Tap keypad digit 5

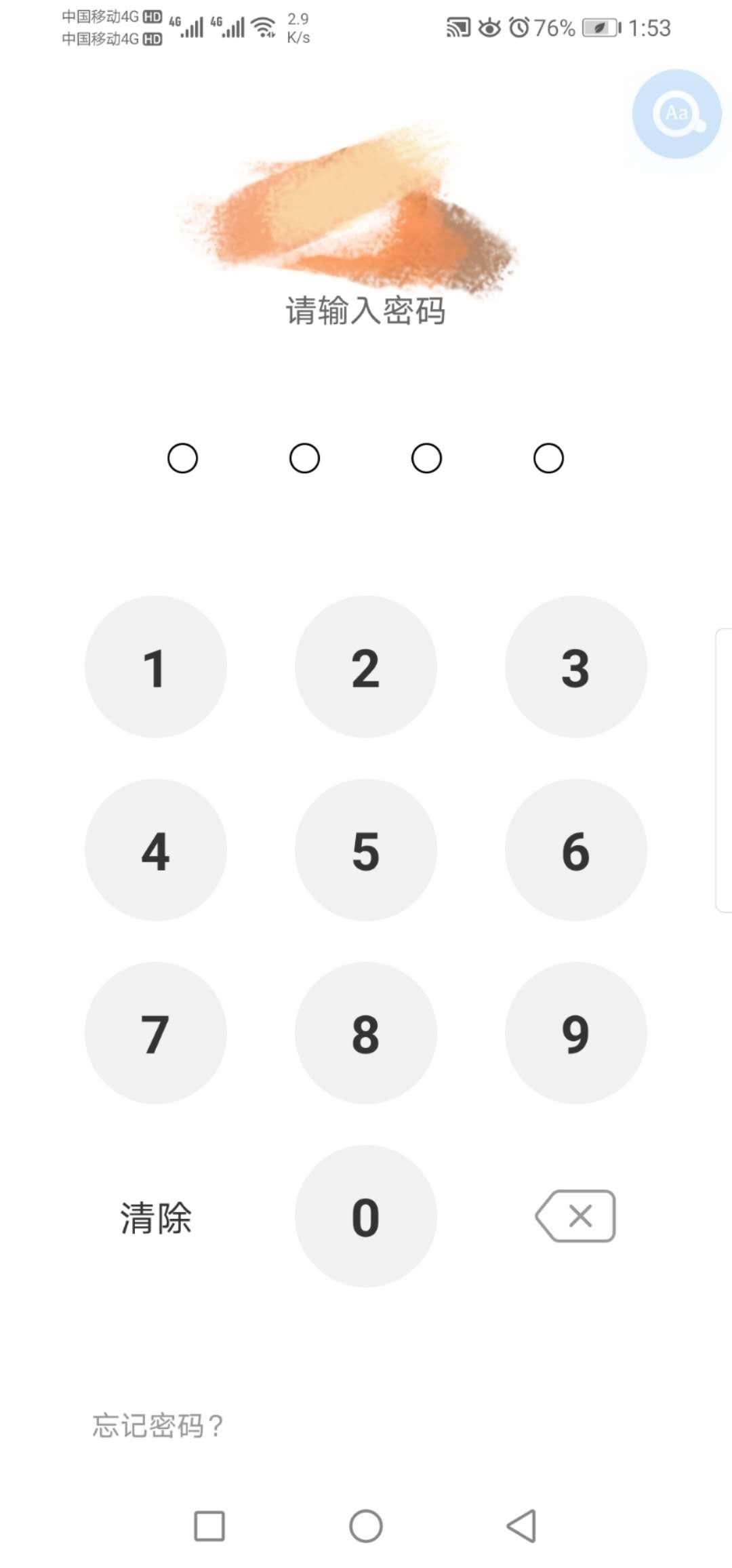coord(365,850)
